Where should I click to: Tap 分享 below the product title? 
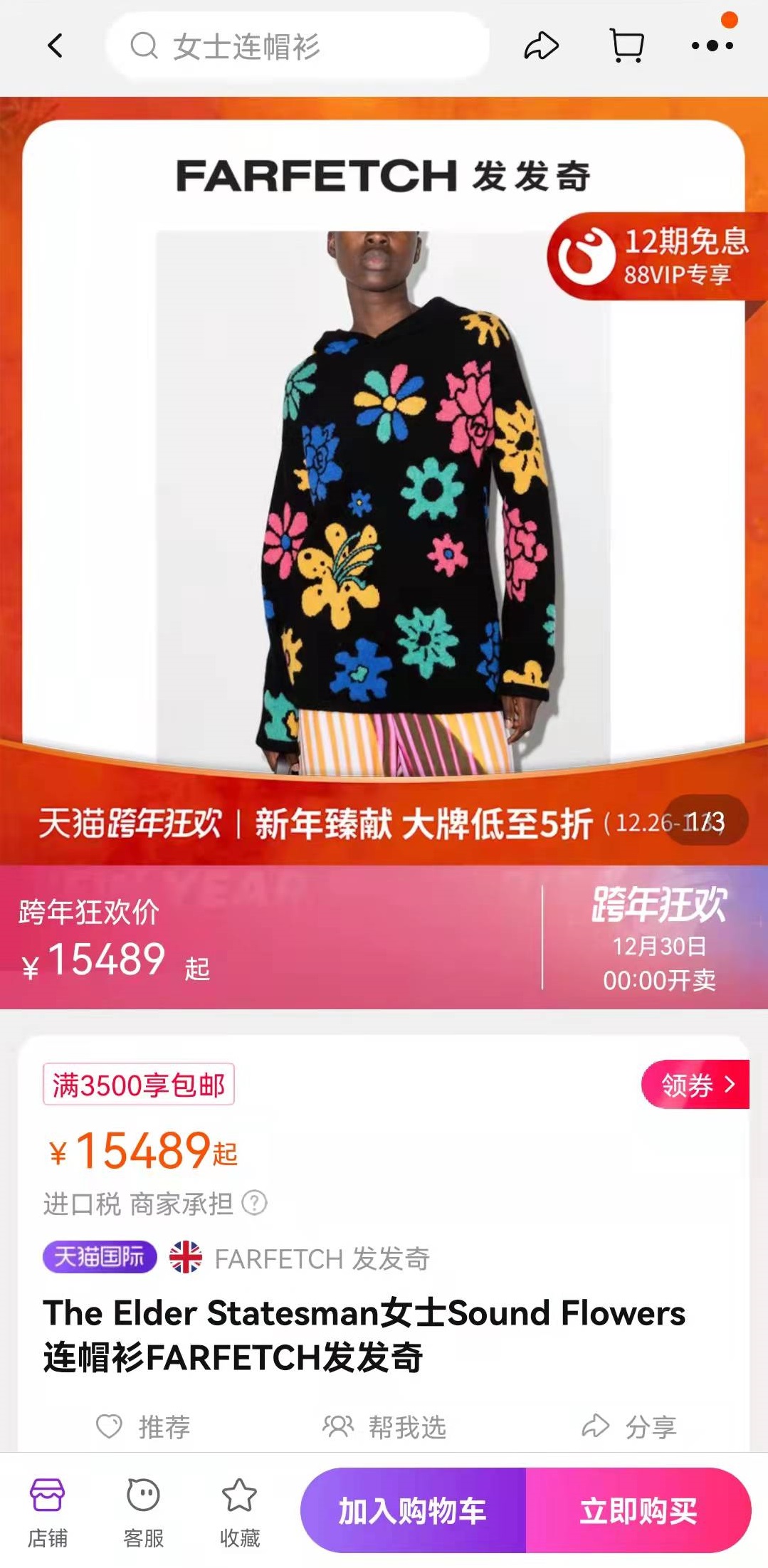pyautogui.click(x=629, y=1427)
